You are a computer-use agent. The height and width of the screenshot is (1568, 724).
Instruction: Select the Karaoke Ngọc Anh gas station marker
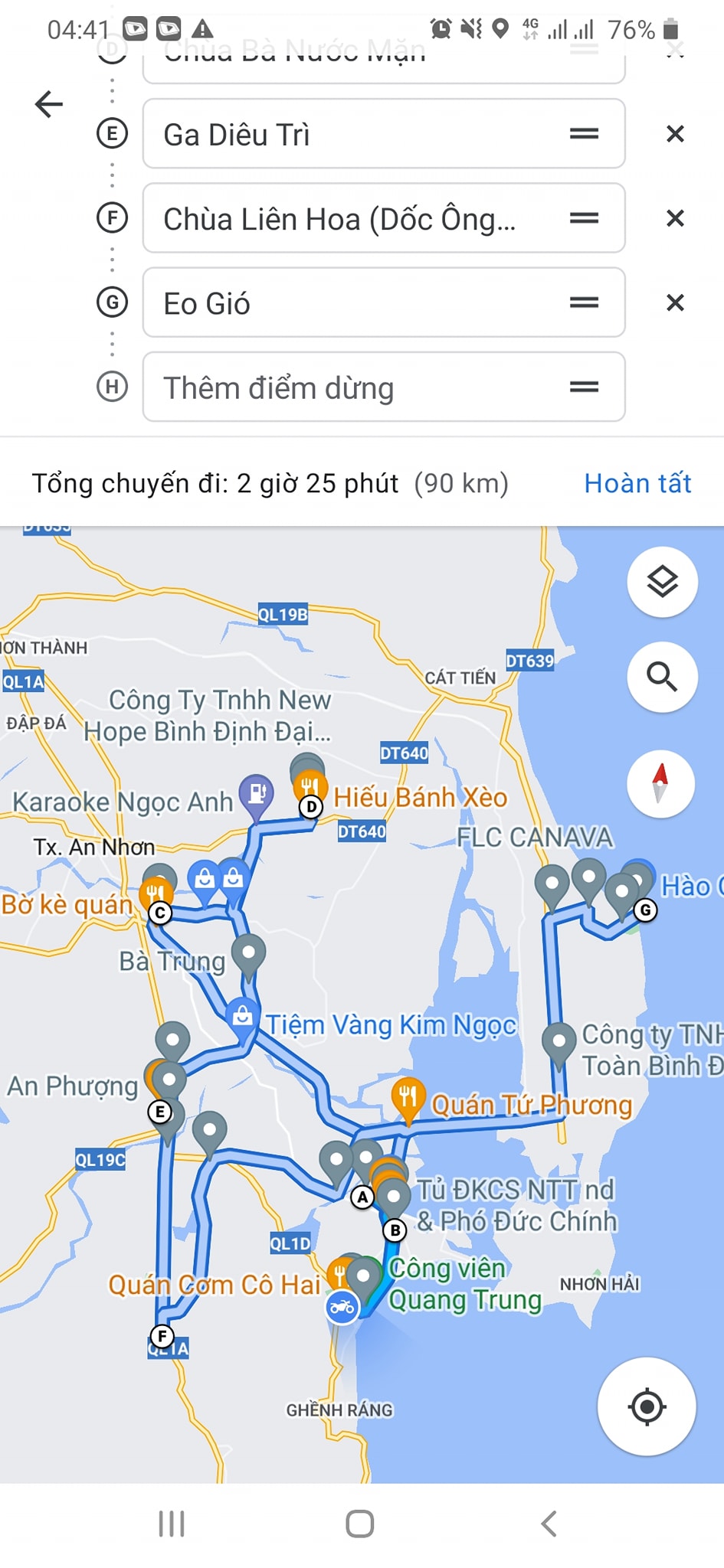[257, 792]
